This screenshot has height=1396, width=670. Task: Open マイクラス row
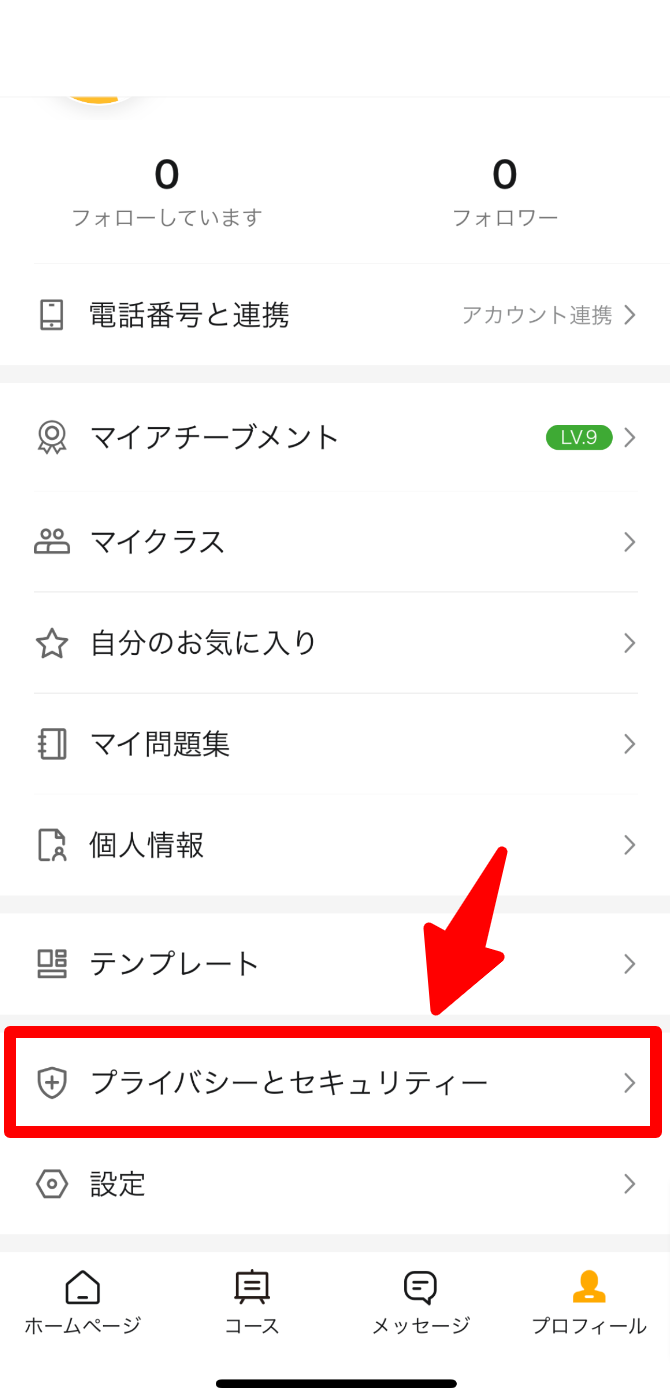(x=335, y=542)
